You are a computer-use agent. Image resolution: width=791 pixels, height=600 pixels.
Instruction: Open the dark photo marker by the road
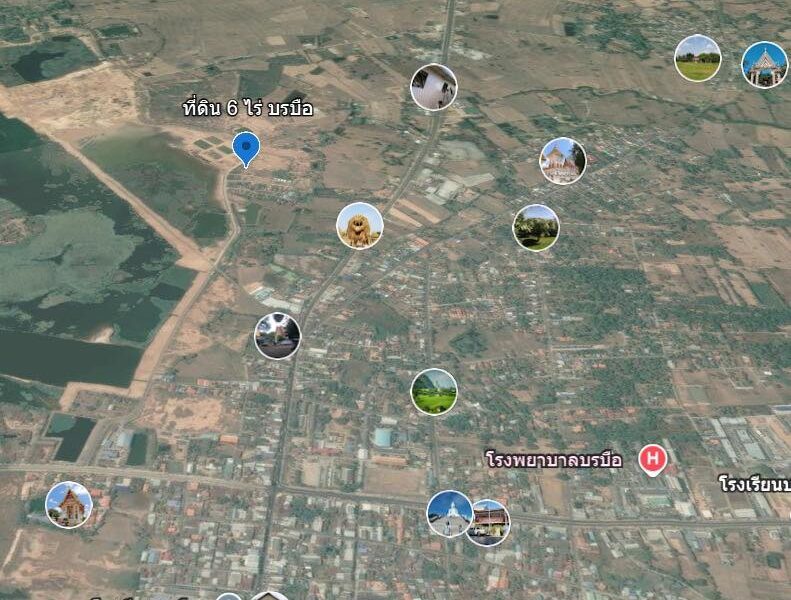click(277, 336)
